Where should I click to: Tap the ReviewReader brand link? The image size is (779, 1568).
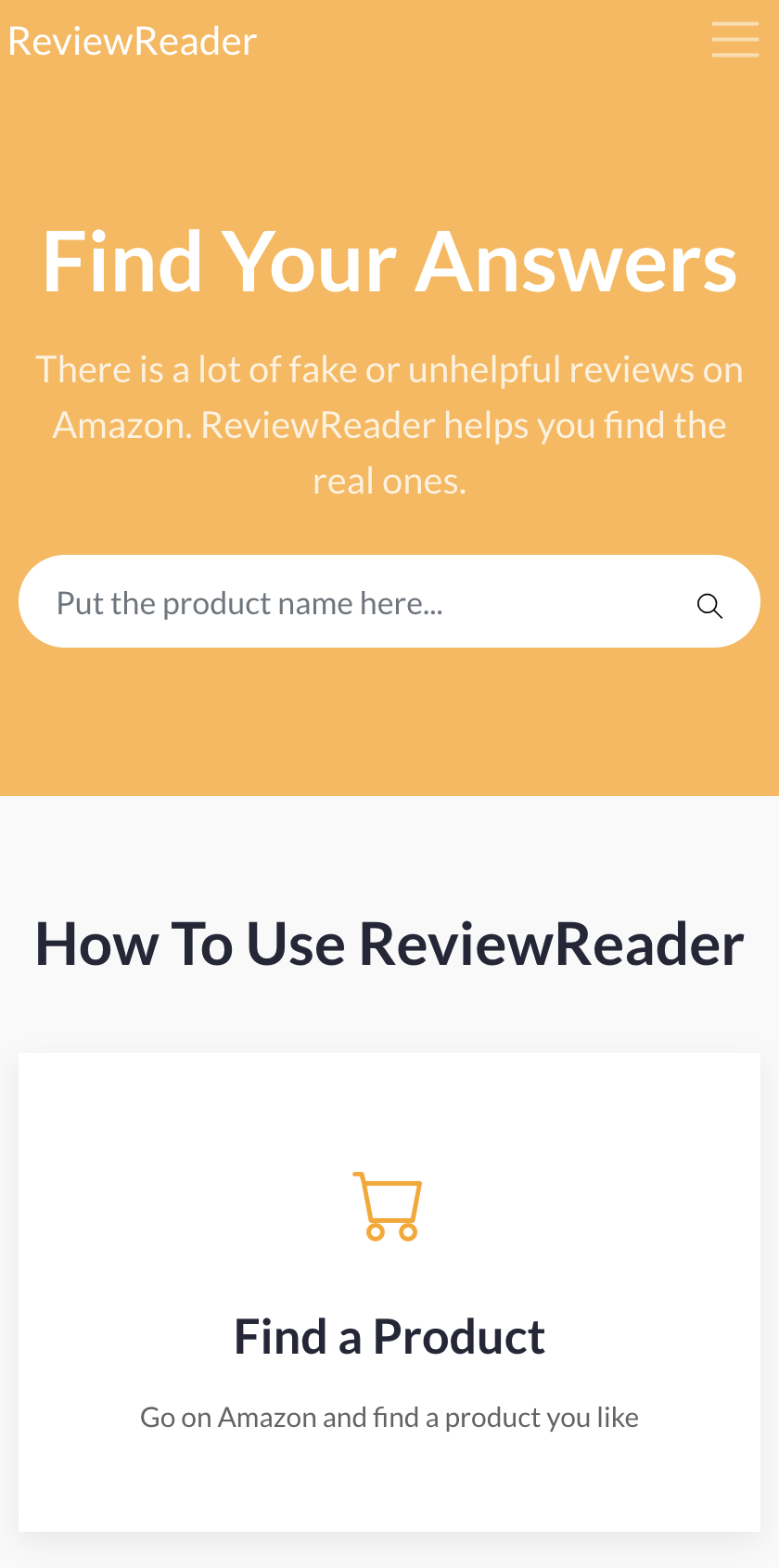133,42
